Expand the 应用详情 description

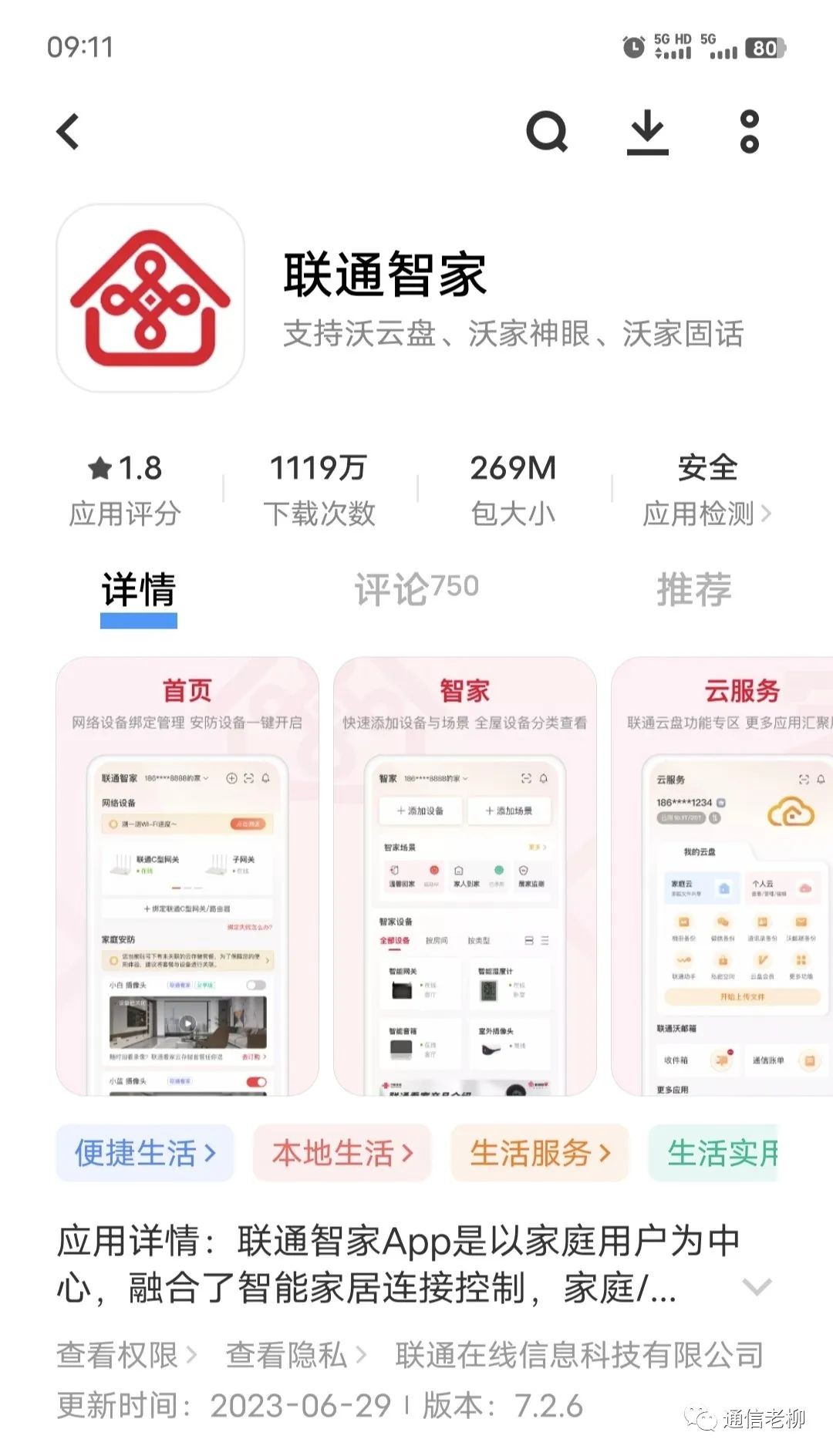coord(756,1286)
